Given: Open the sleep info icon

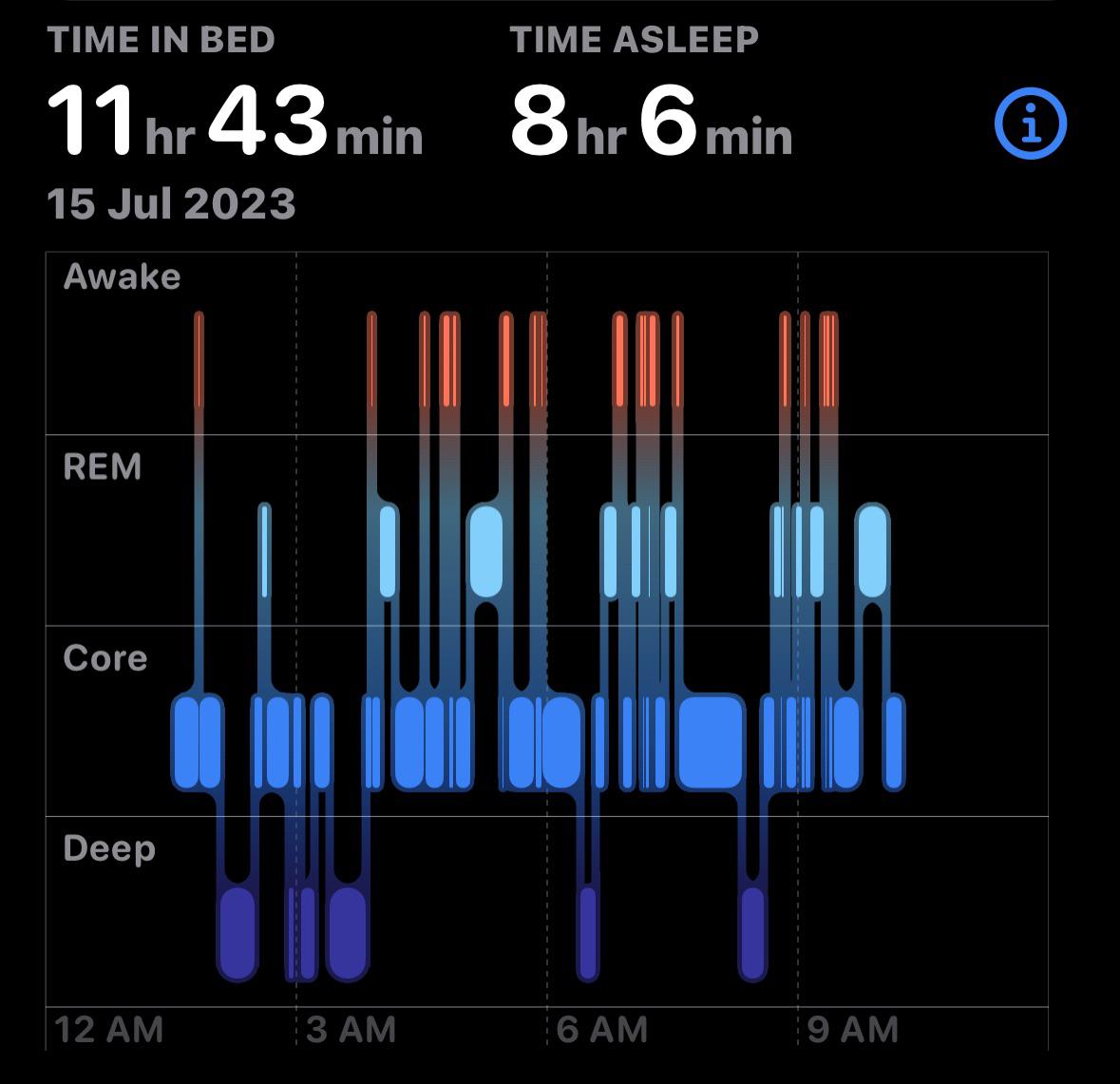Looking at the screenshot, I should coord(1031,124).
